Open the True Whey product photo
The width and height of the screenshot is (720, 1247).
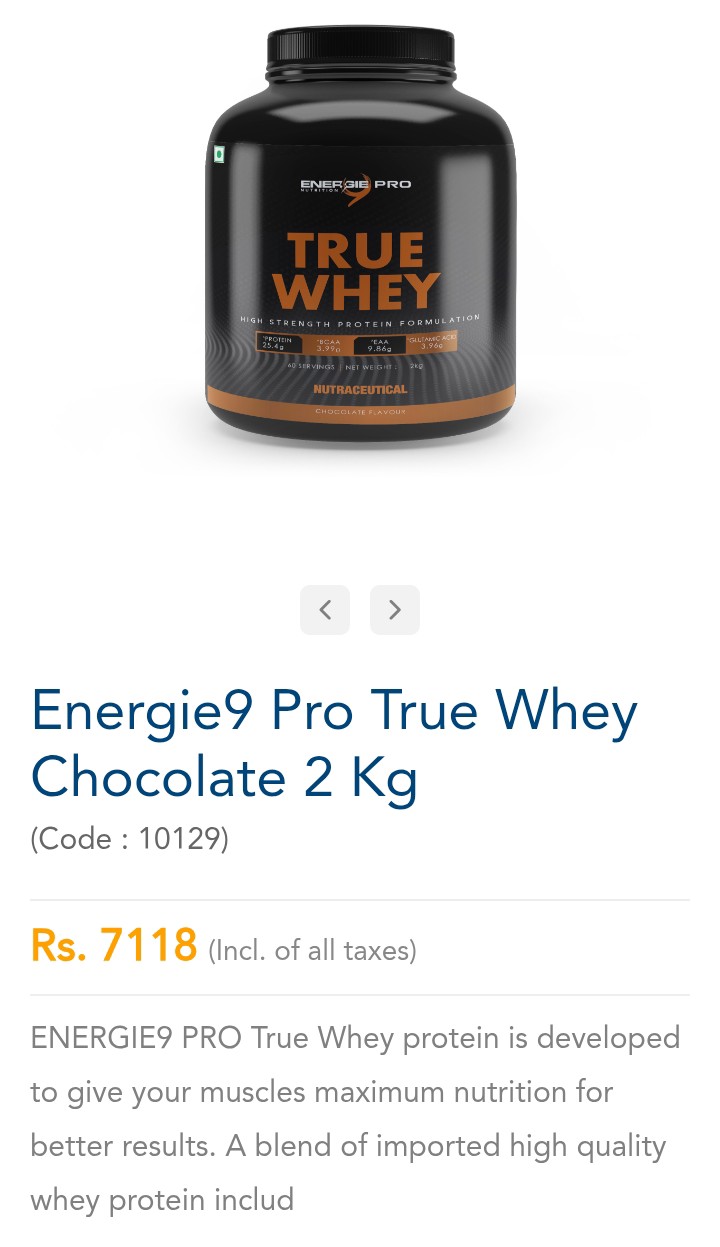click(x=360, y=240)
